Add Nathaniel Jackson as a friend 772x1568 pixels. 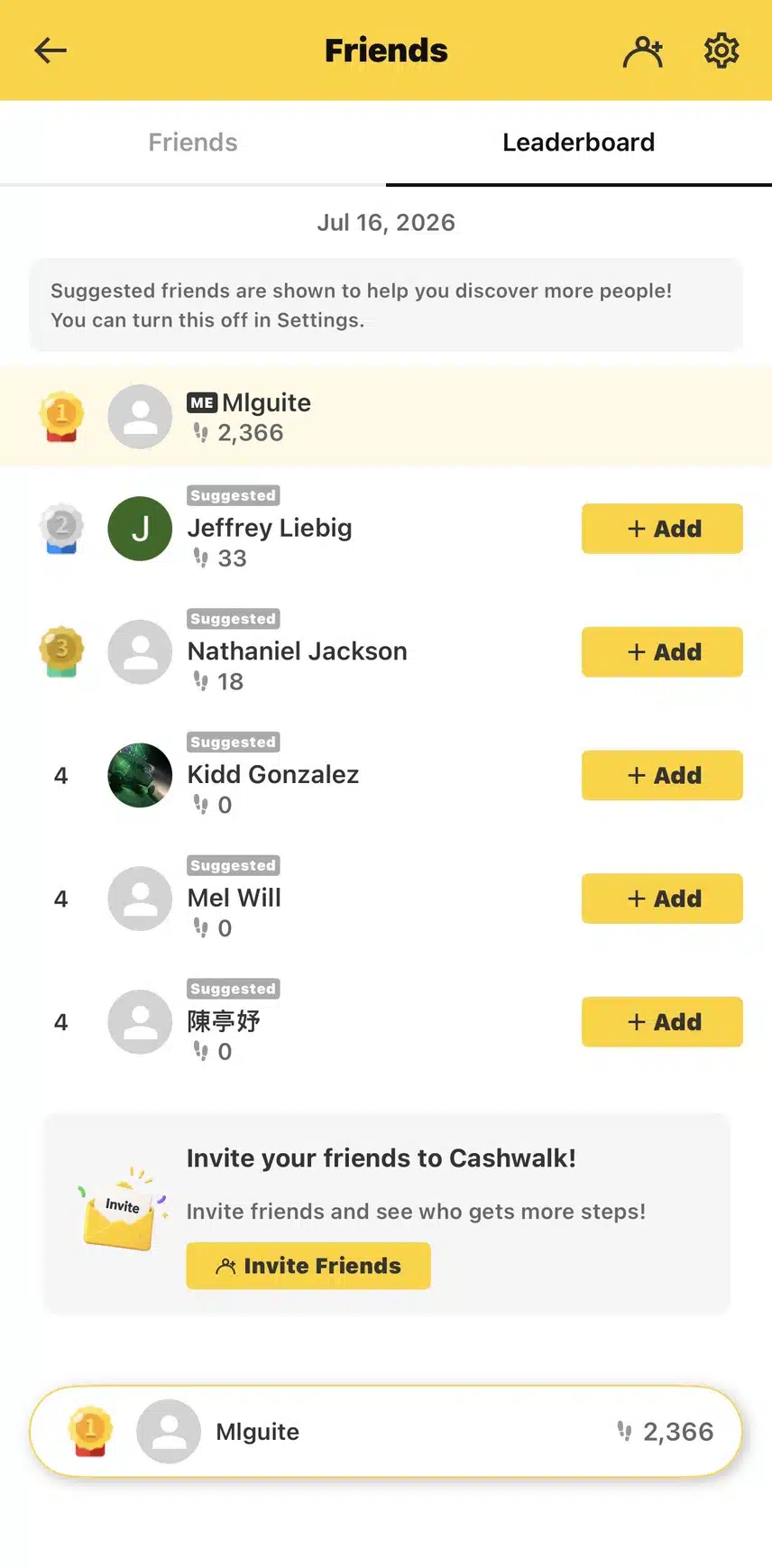tap(662, 651)
